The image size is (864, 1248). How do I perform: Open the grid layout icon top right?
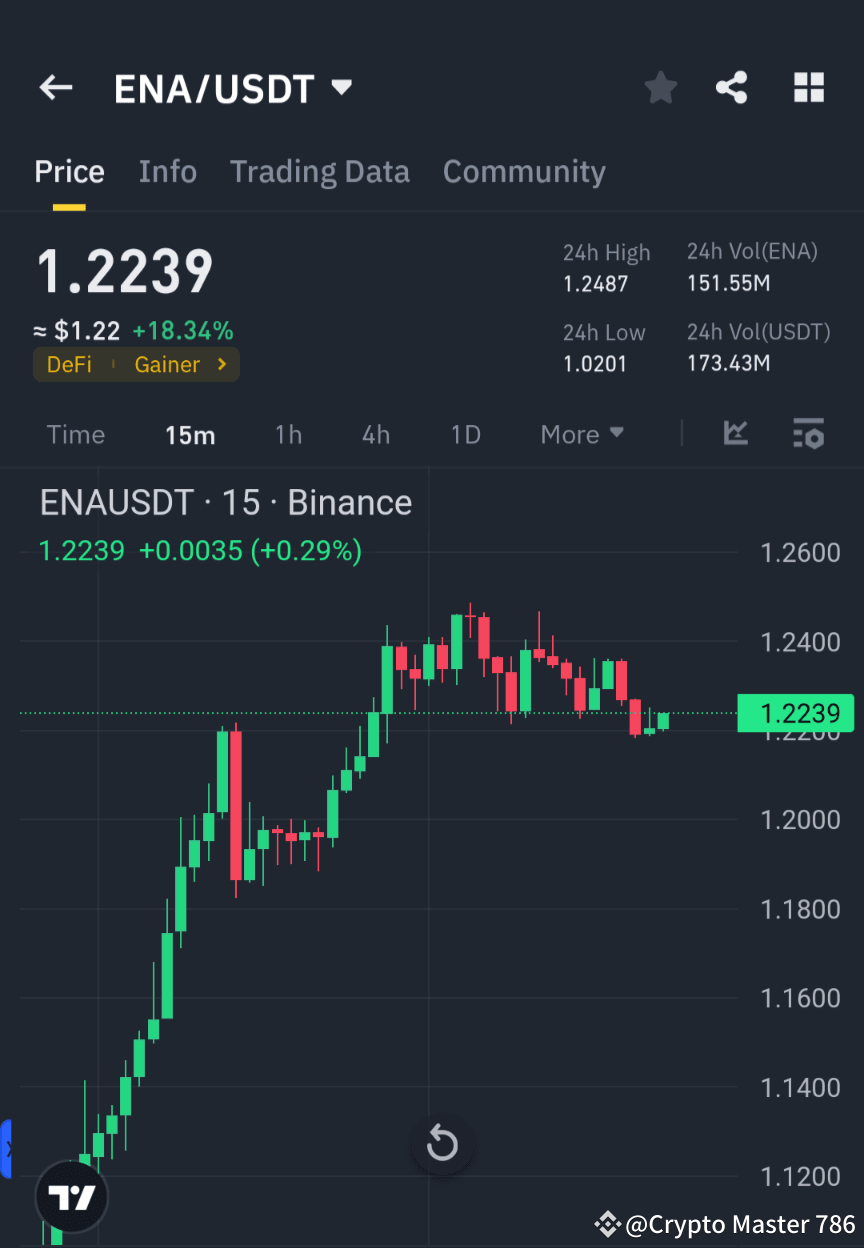808,87
